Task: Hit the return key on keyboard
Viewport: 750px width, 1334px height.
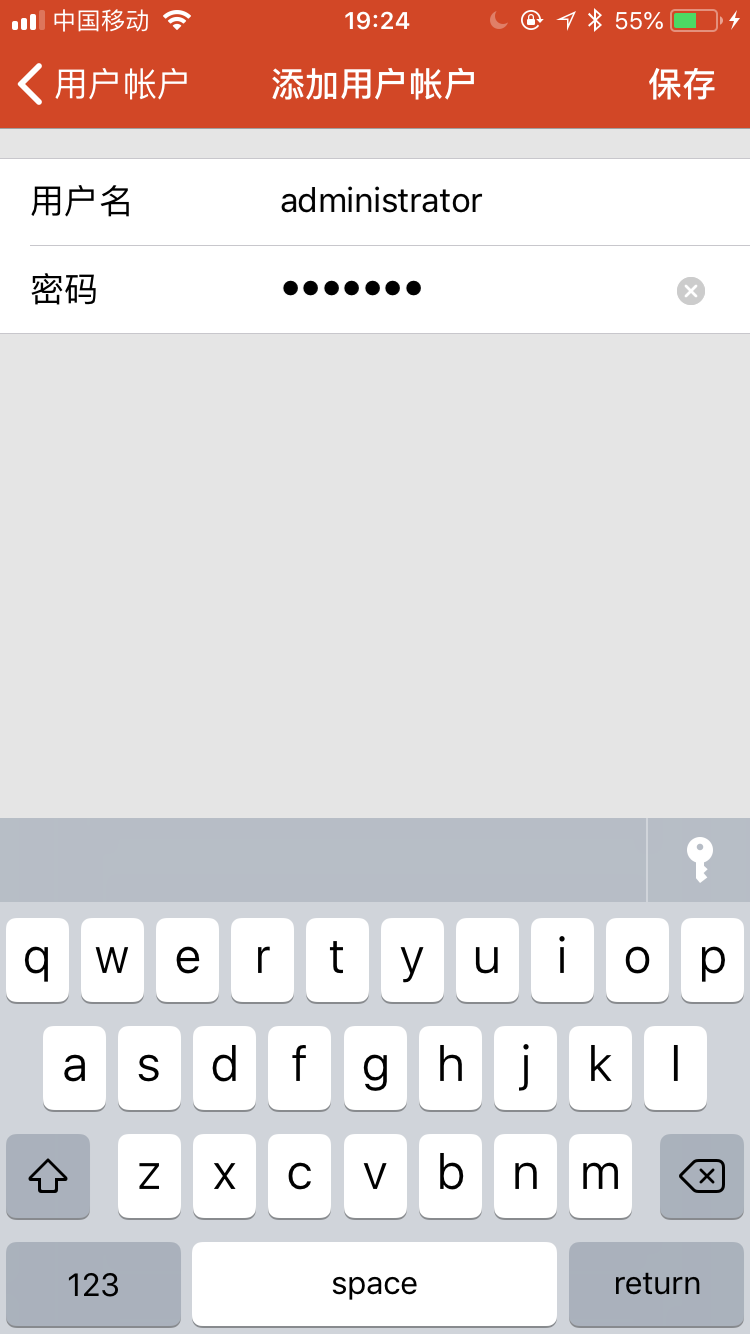Action: (657, 1284)
